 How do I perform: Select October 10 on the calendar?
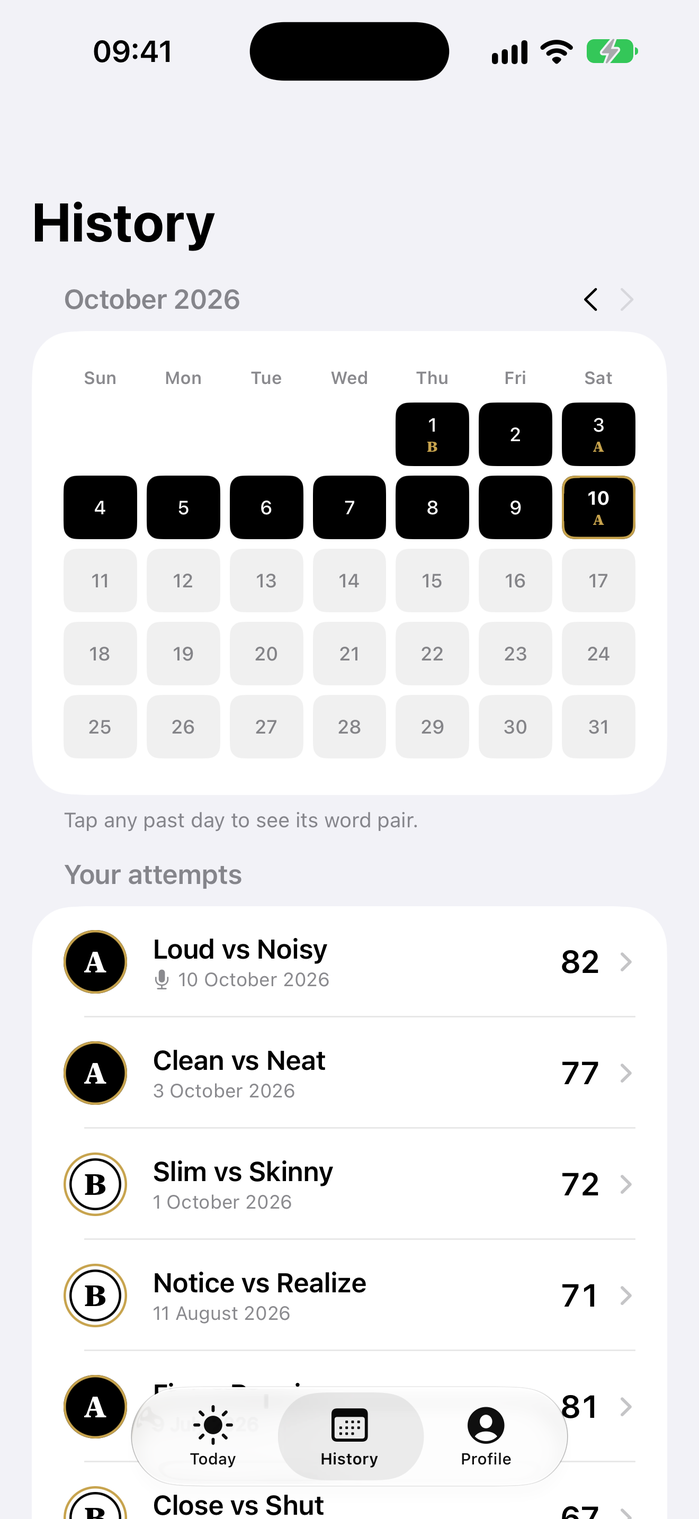[598, 508]
